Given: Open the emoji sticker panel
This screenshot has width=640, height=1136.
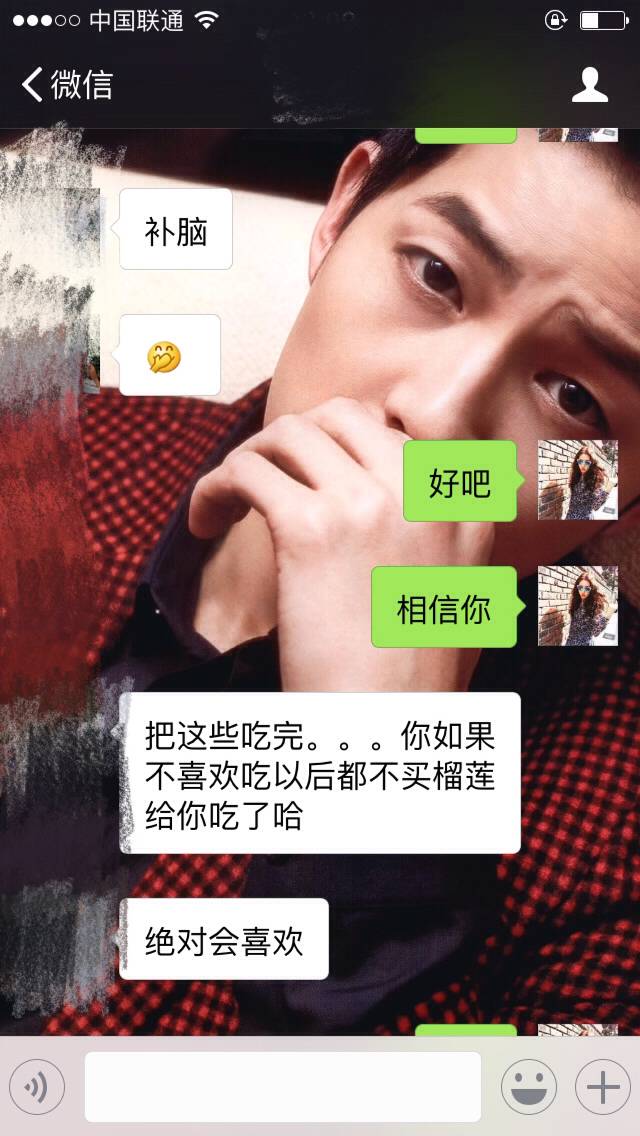Looking at the screenshot, I should pos(528,1086).
